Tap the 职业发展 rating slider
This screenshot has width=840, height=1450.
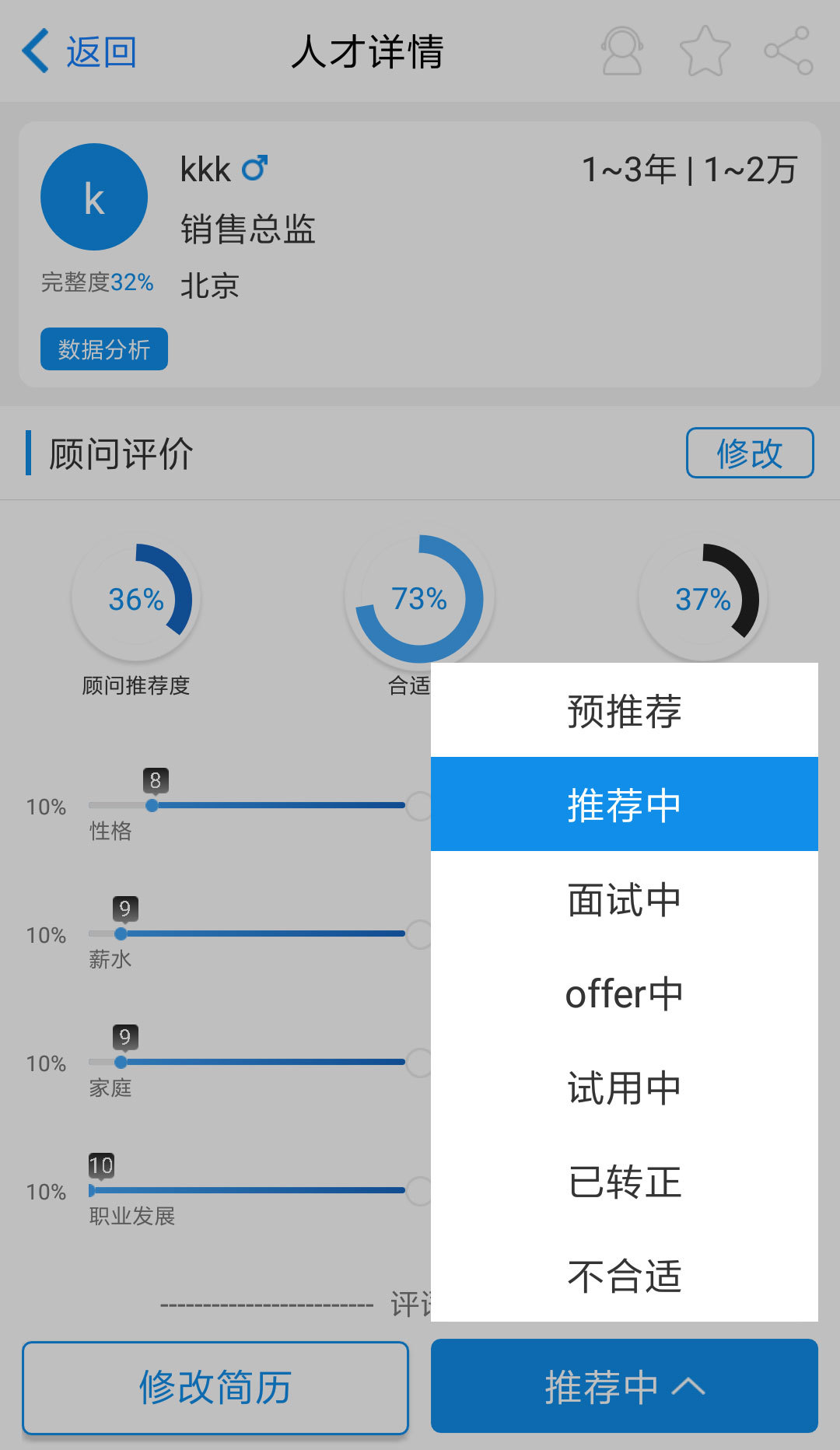coord(247,1190)
